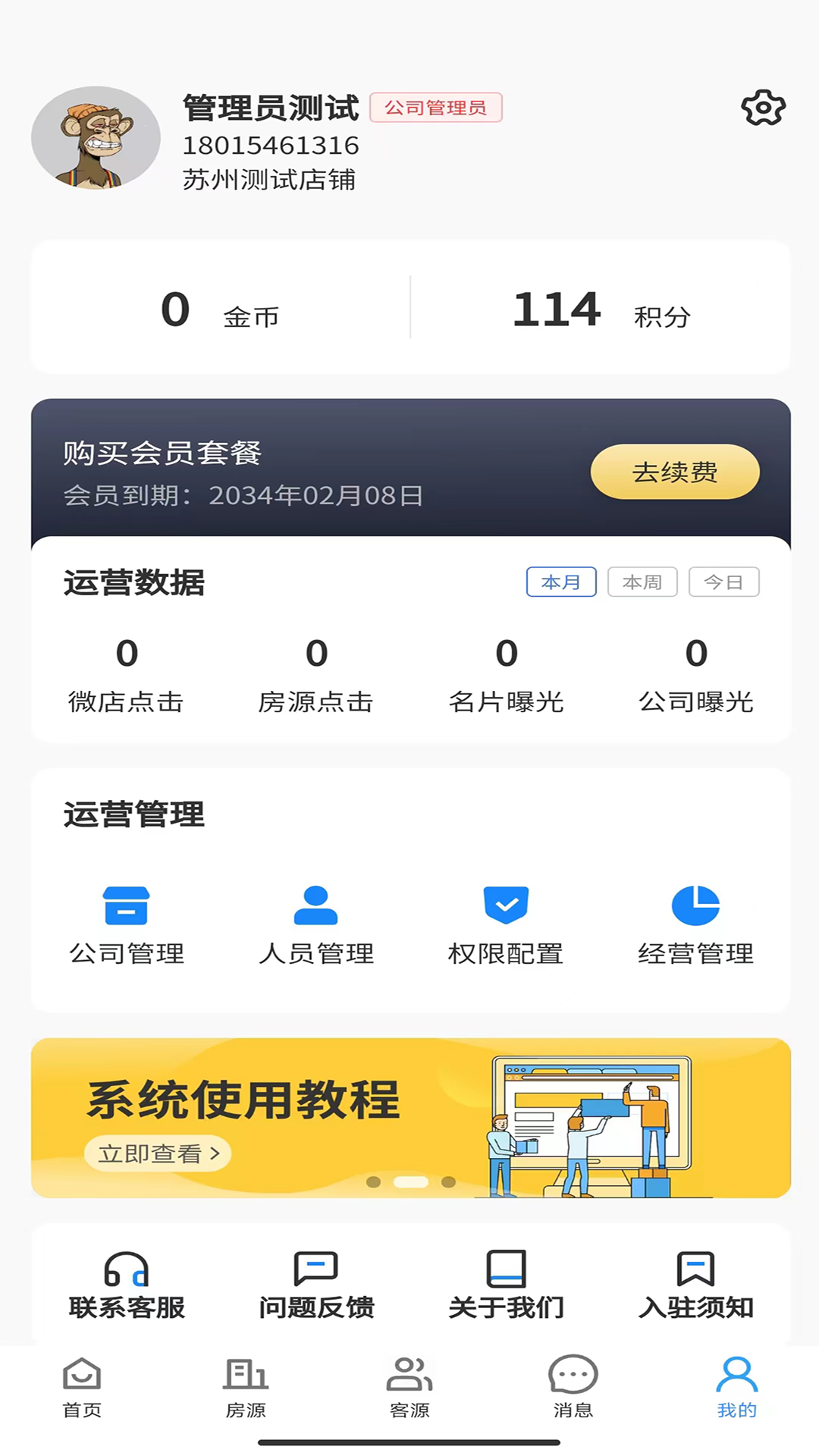Contact support via 联系客服
819x1456 pixels.
pos(127,1285)
